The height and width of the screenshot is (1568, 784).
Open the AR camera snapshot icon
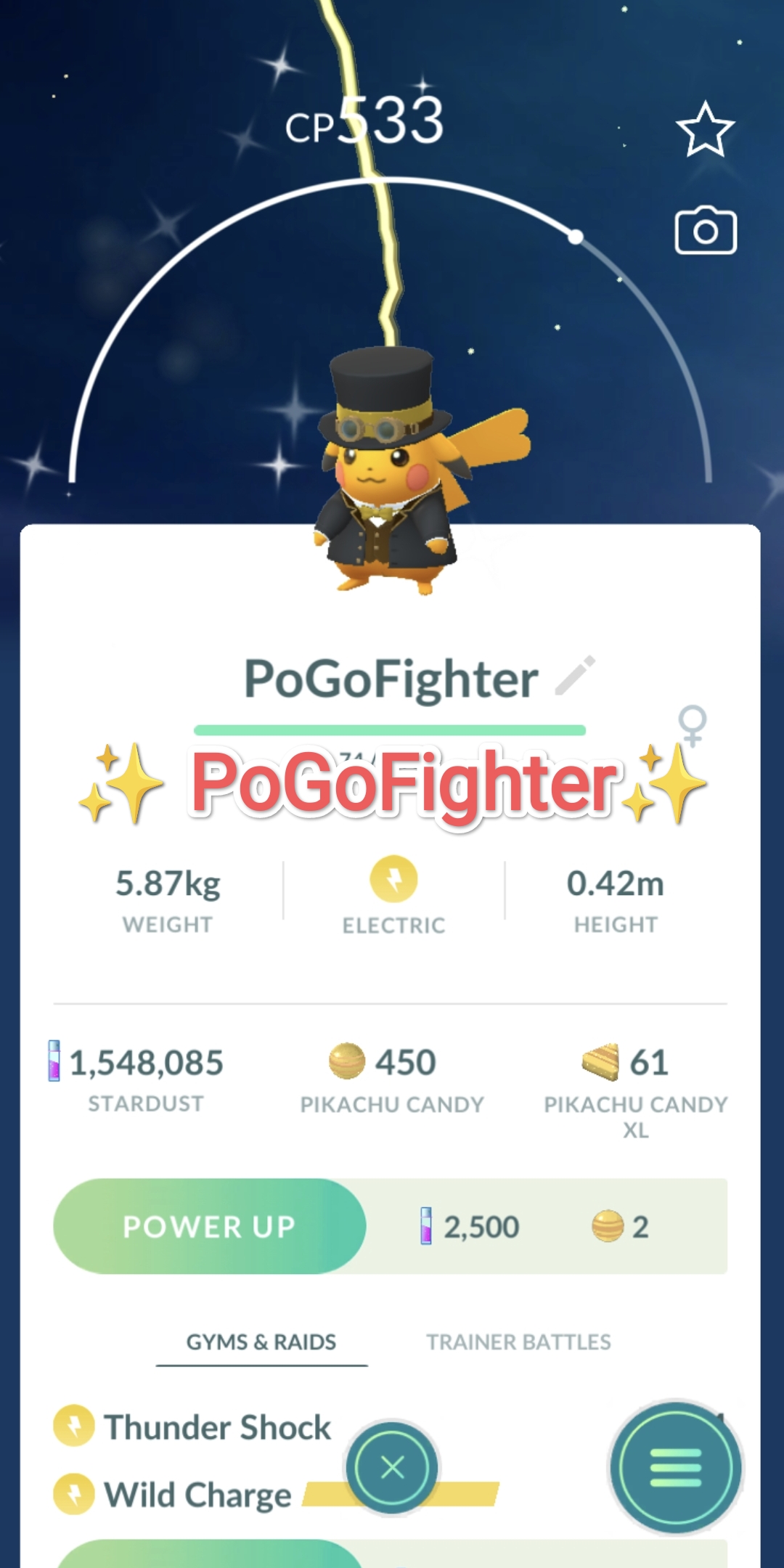(x=706, y=232)
